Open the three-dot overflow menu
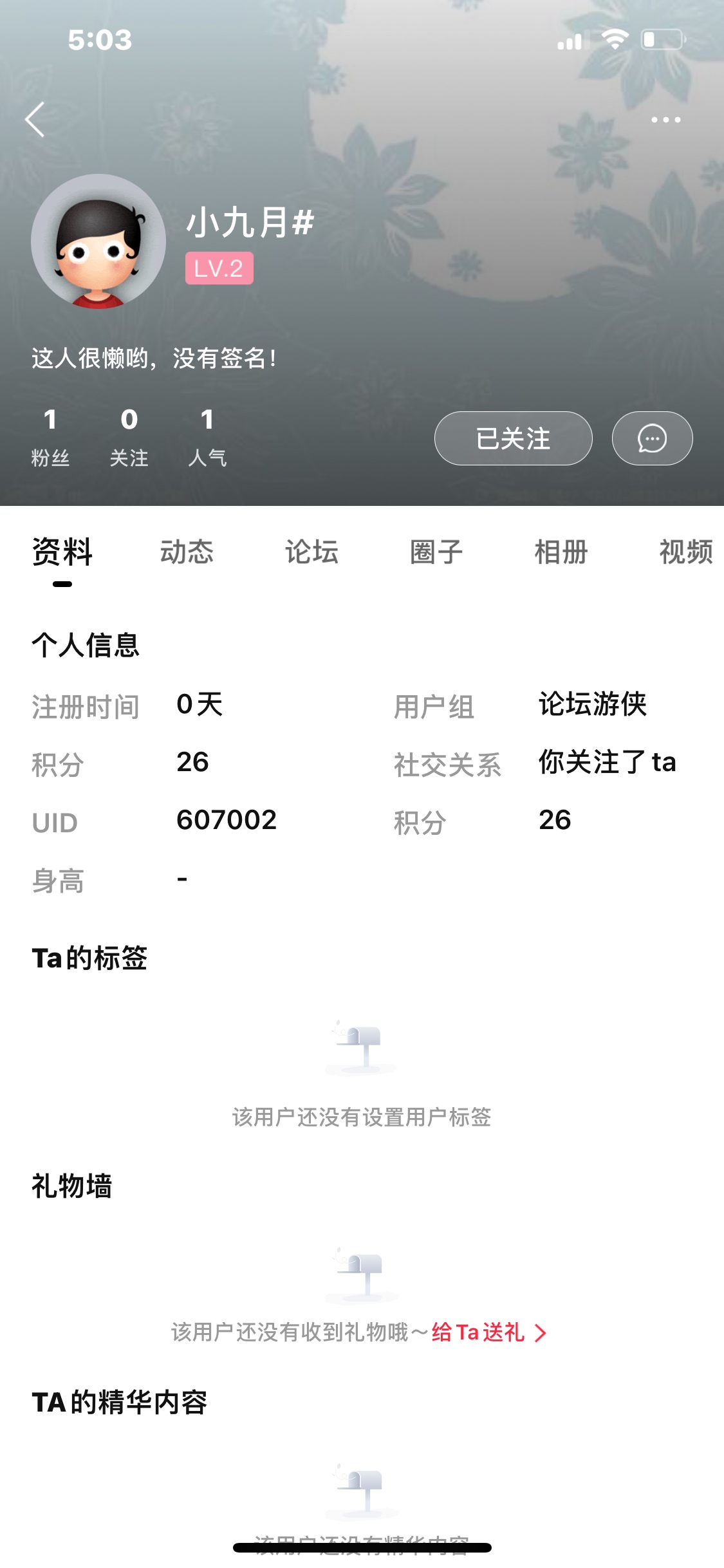This screenshot has height=1568, width=724. pyautogui.click(x=665, y=120)
